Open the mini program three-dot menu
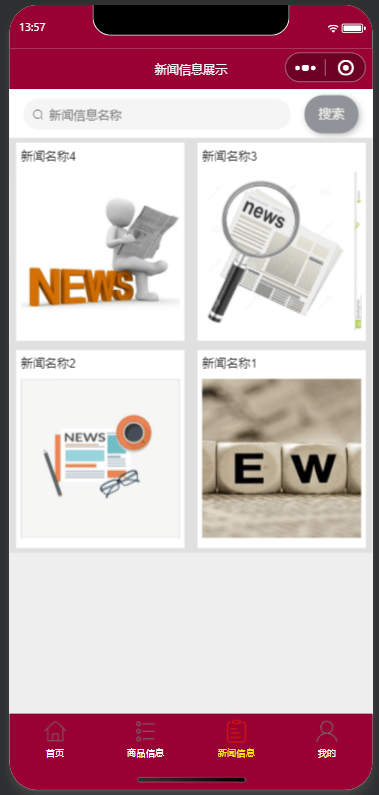This screenshot has height=795, width=379. coord(306,68)
